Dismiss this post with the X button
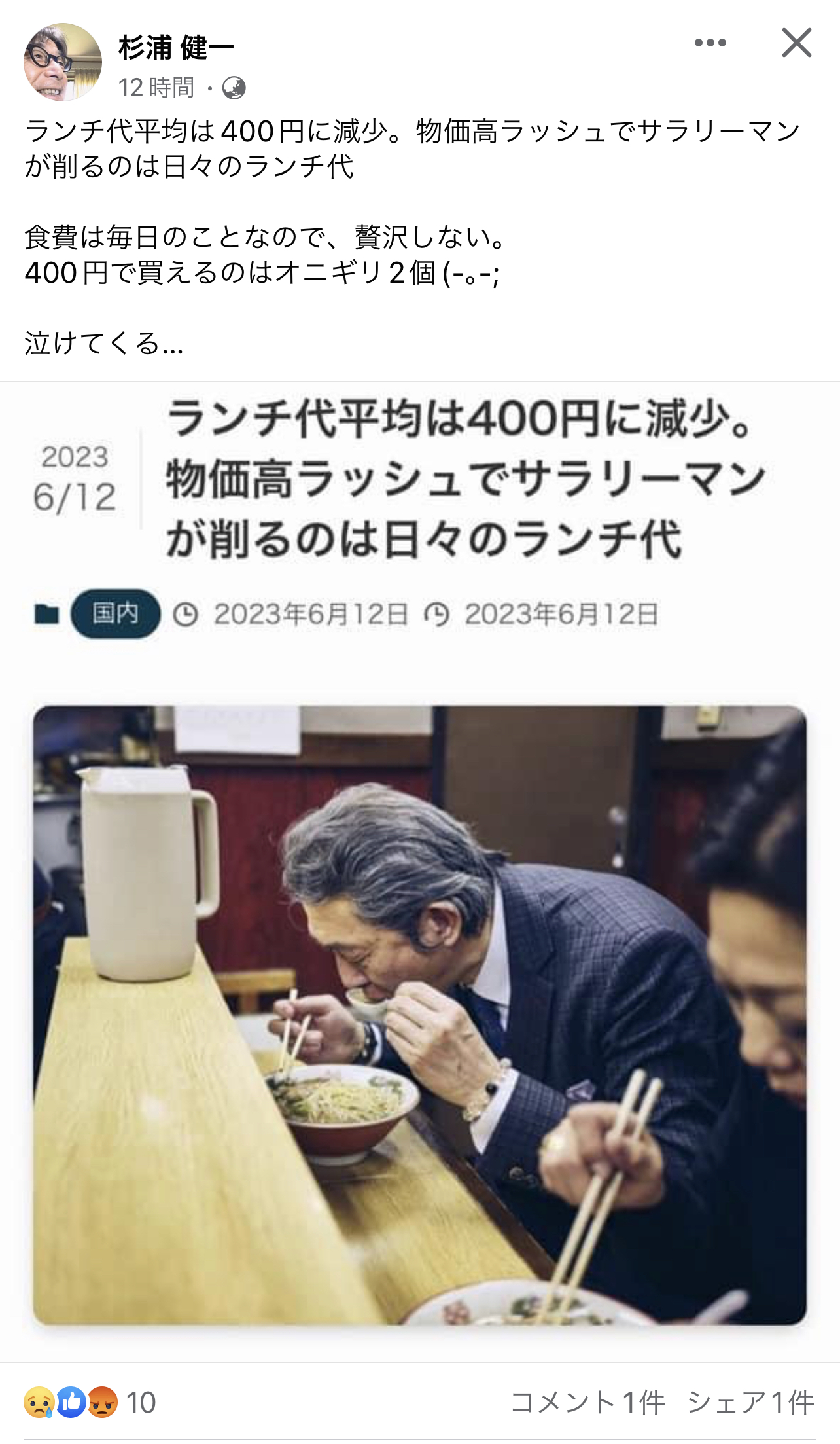 (796, 43)
